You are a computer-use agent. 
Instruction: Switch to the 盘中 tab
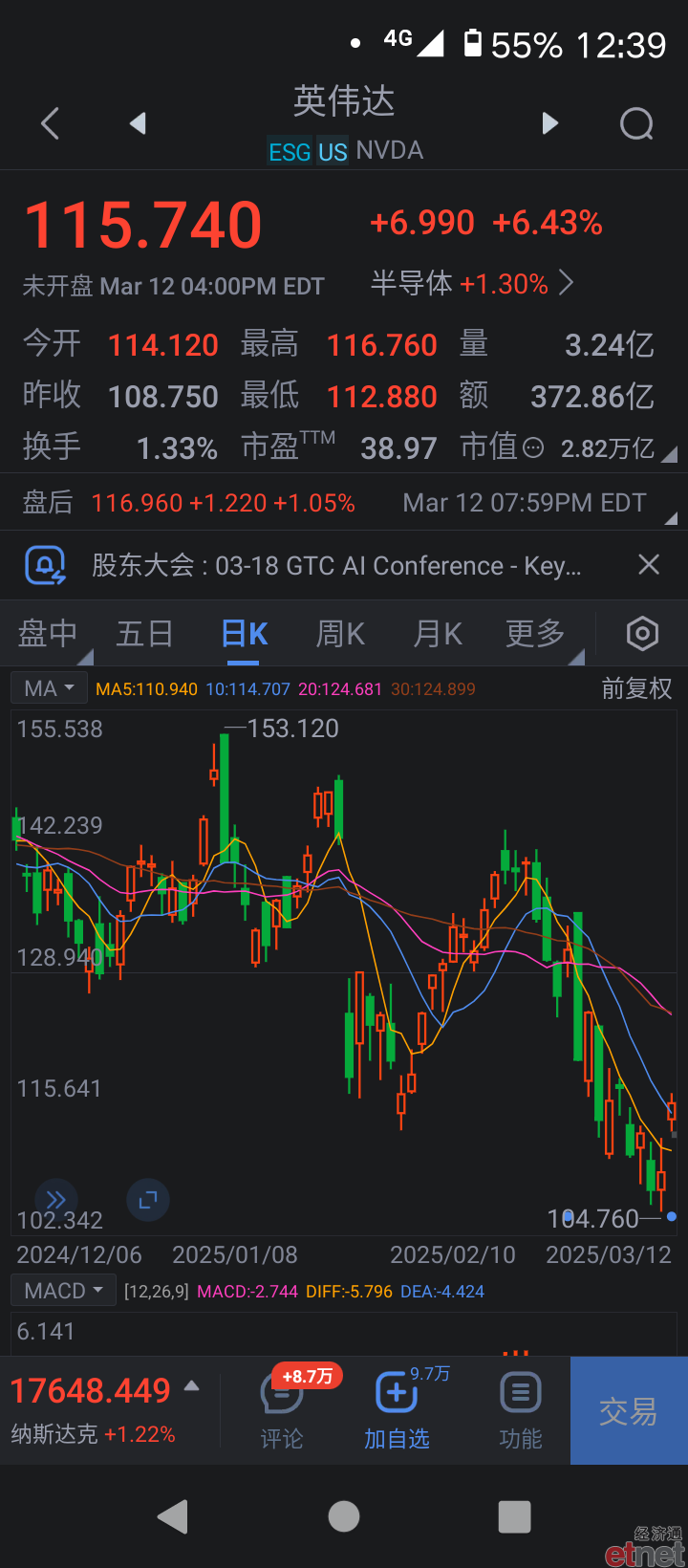[48, 633]
